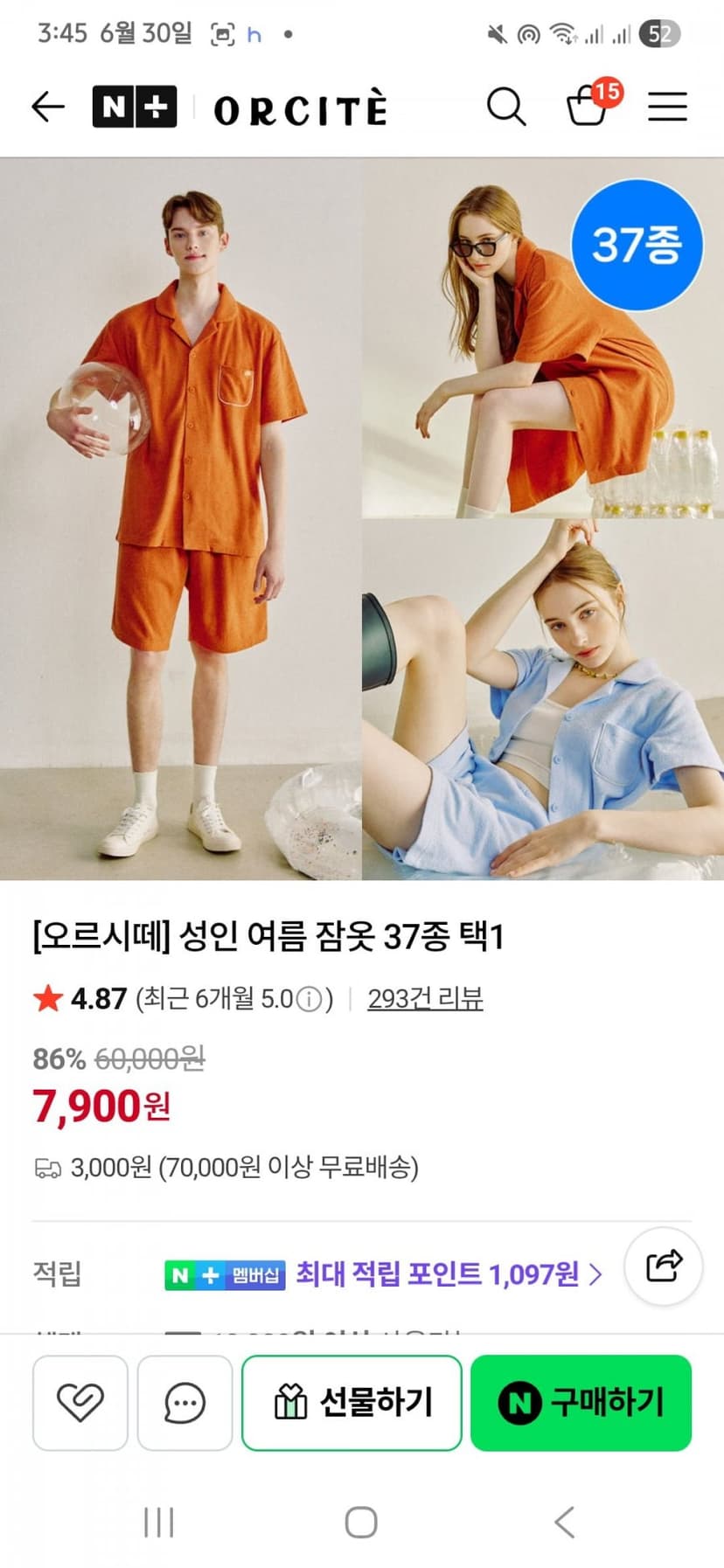This screenshot has height=1568, width=724.
Task: Tap 구매하기 to purchase
Action: tap(581, 1402)
